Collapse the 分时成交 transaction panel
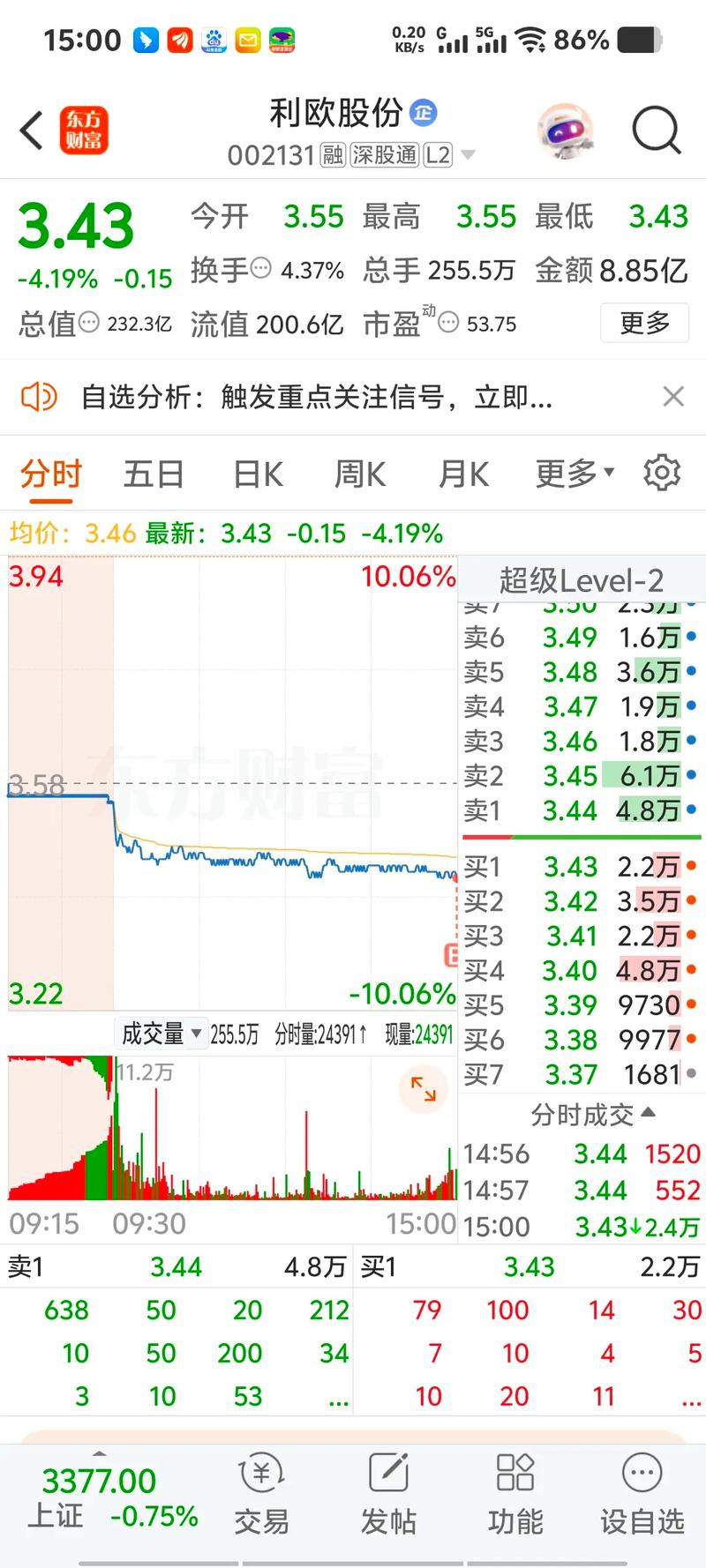This screenshot has height=1568, width=706. [650, 1114]
